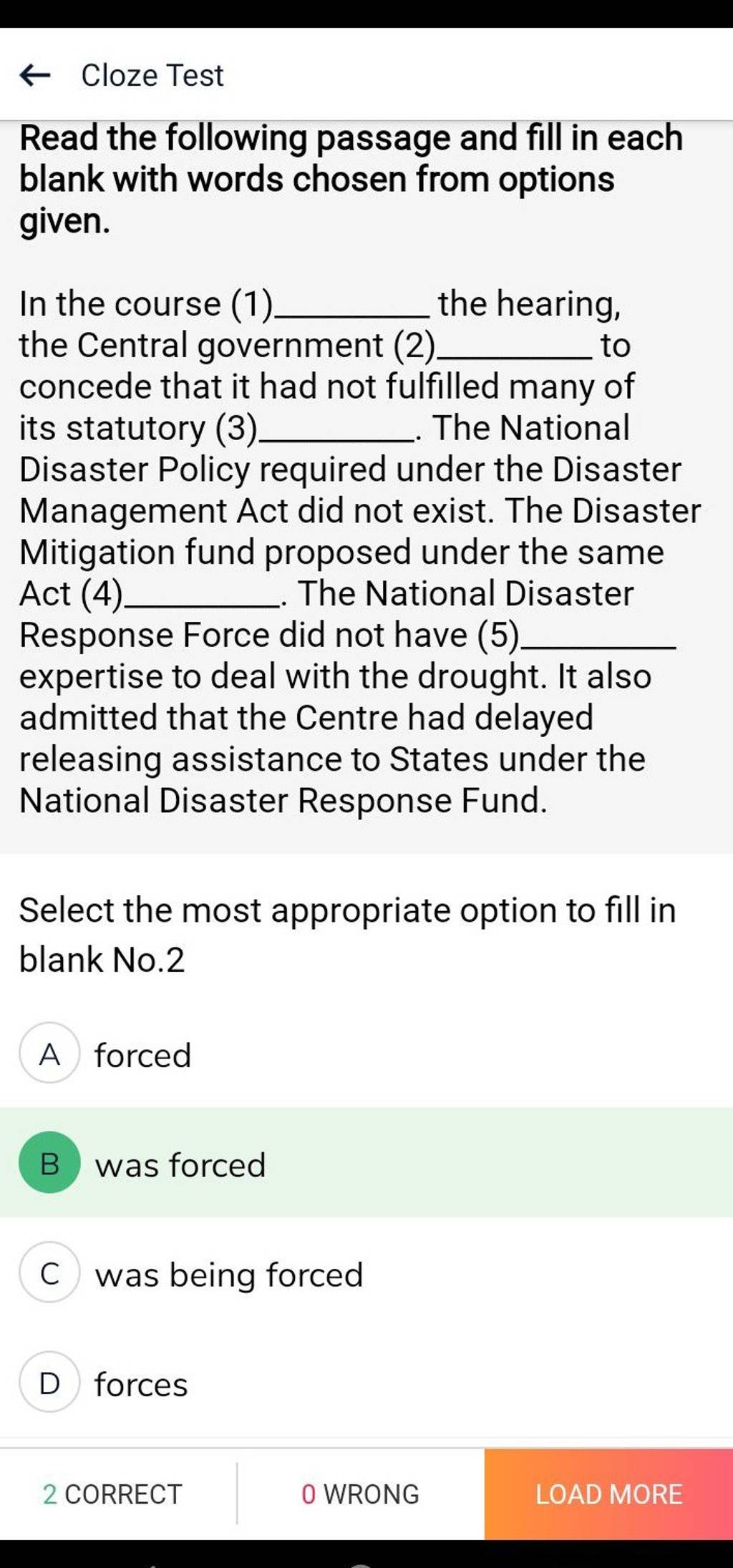Choose answer 'was forced'
Screen dimensions: 733x1568
[x=180, y=1165]
